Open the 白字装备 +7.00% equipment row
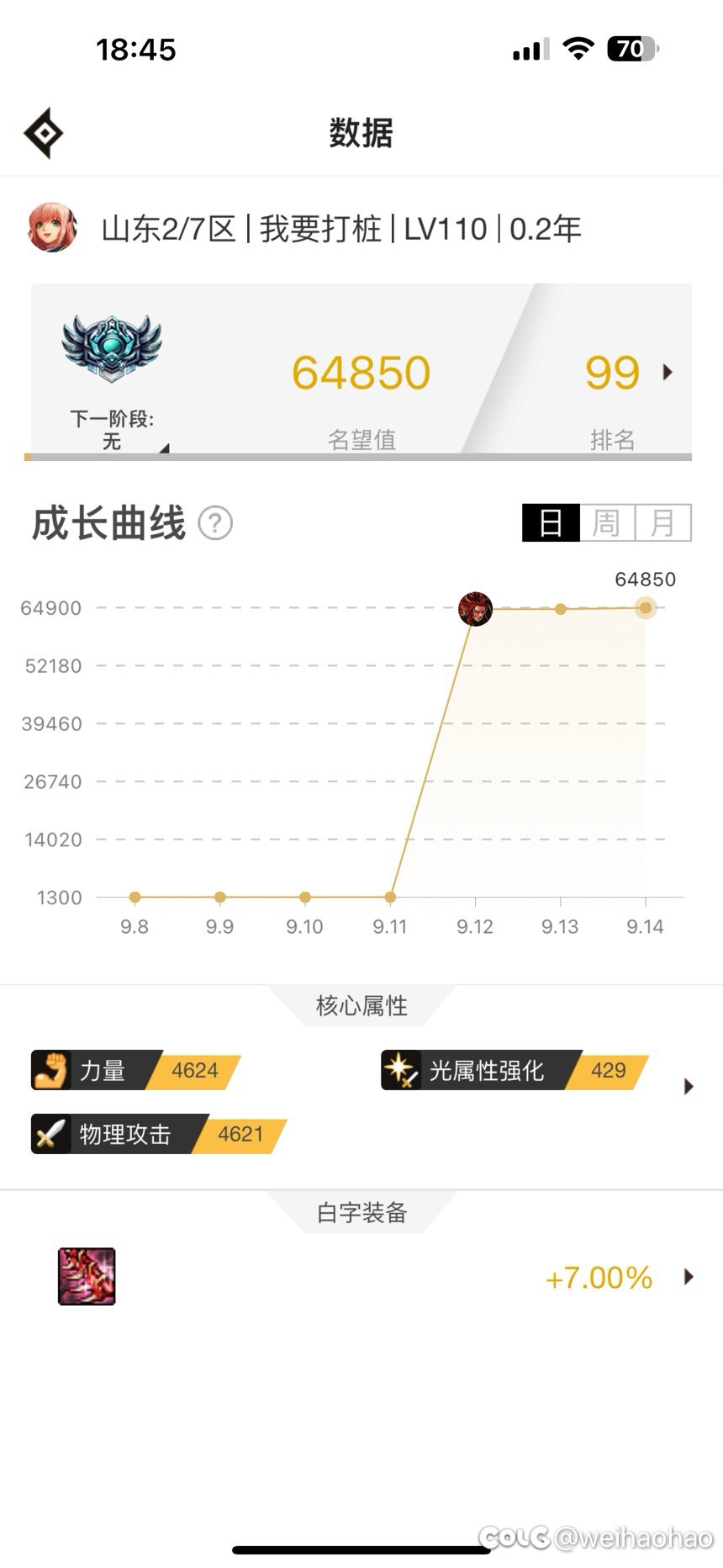 point(689,1277)
